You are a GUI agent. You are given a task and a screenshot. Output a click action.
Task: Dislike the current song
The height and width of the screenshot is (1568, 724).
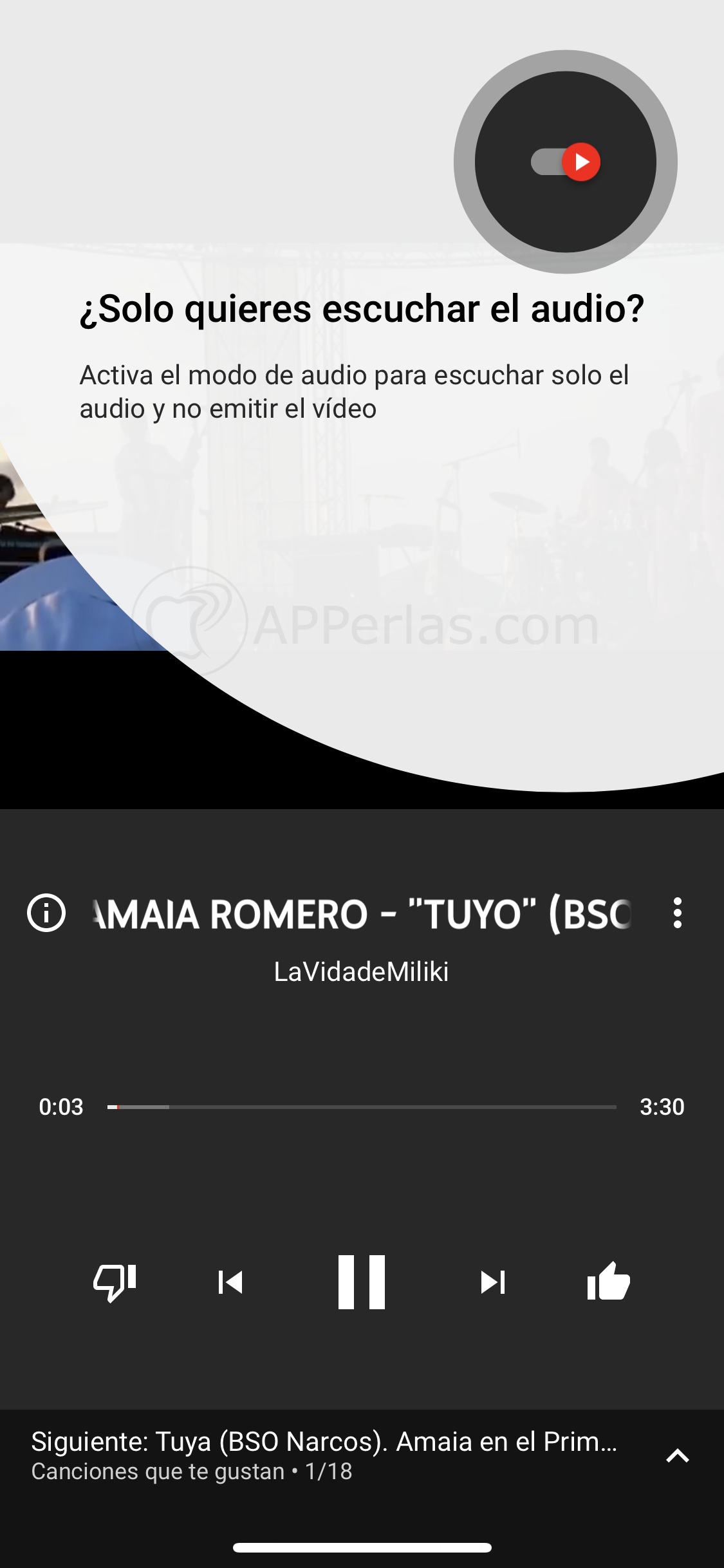coord(115,1282)
